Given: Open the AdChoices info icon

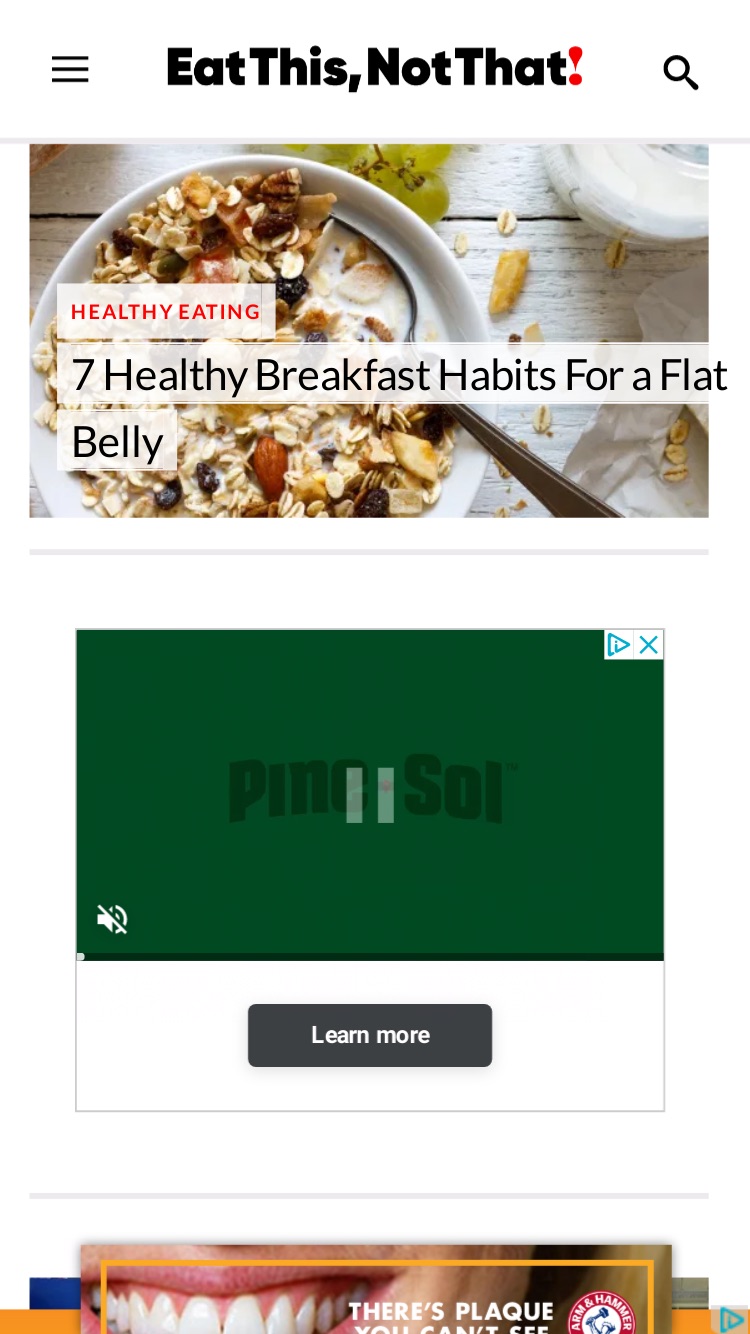Looking at the screenshot, I should tap(619, 645).
